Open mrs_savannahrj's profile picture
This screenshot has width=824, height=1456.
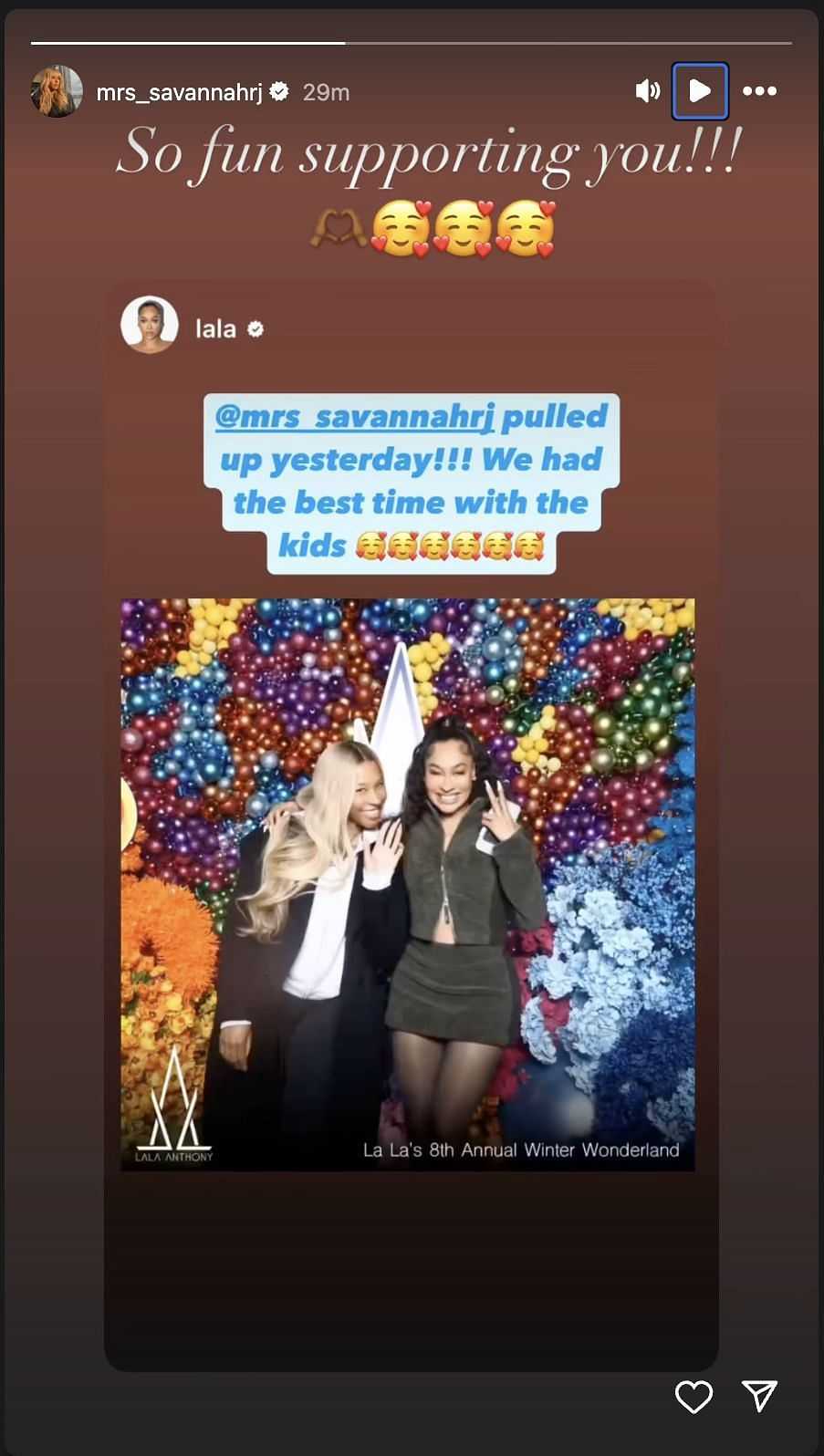click(57, 91)
